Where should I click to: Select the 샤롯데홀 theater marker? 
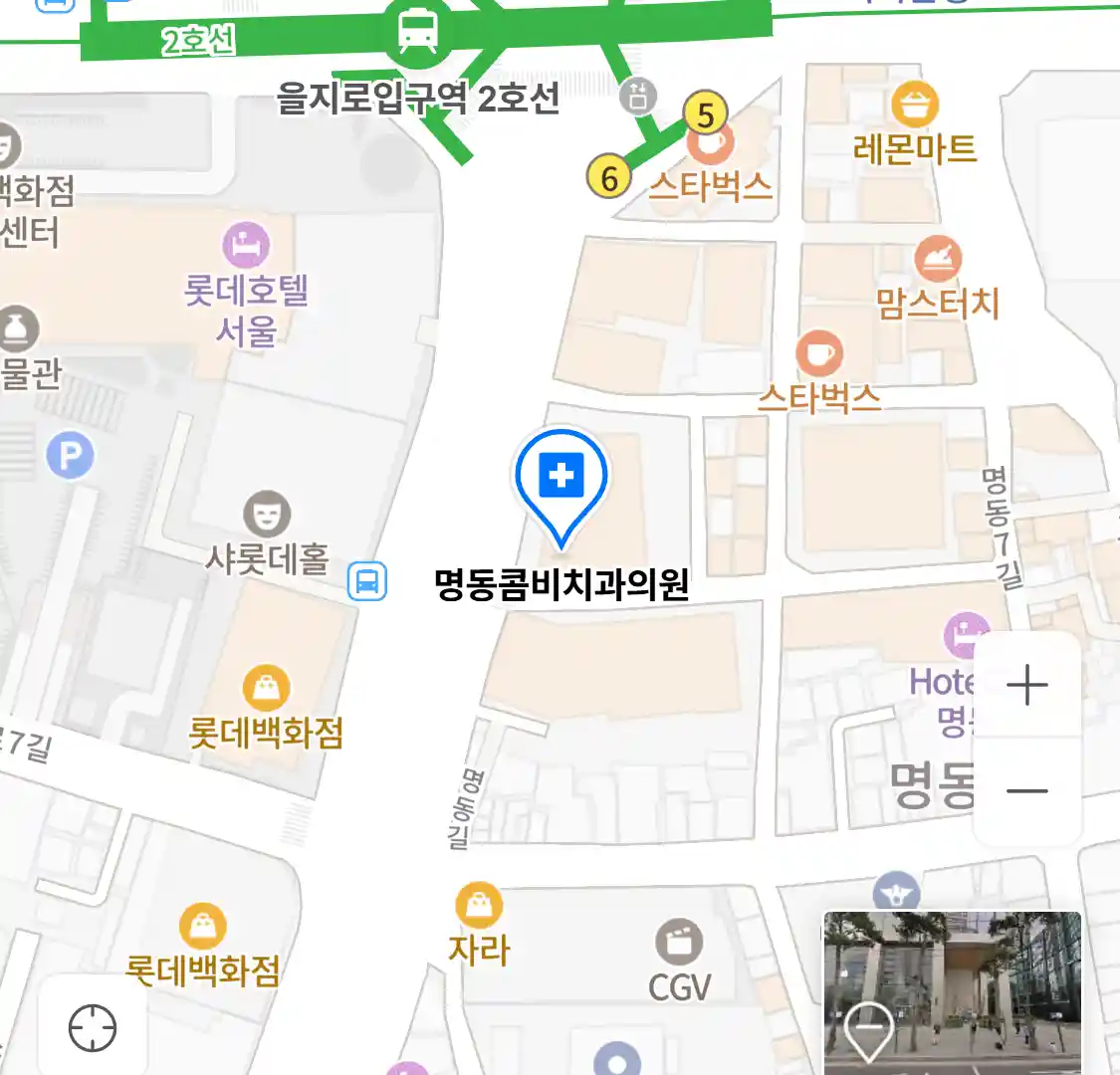pyautogui.click(x=267, y=515)
